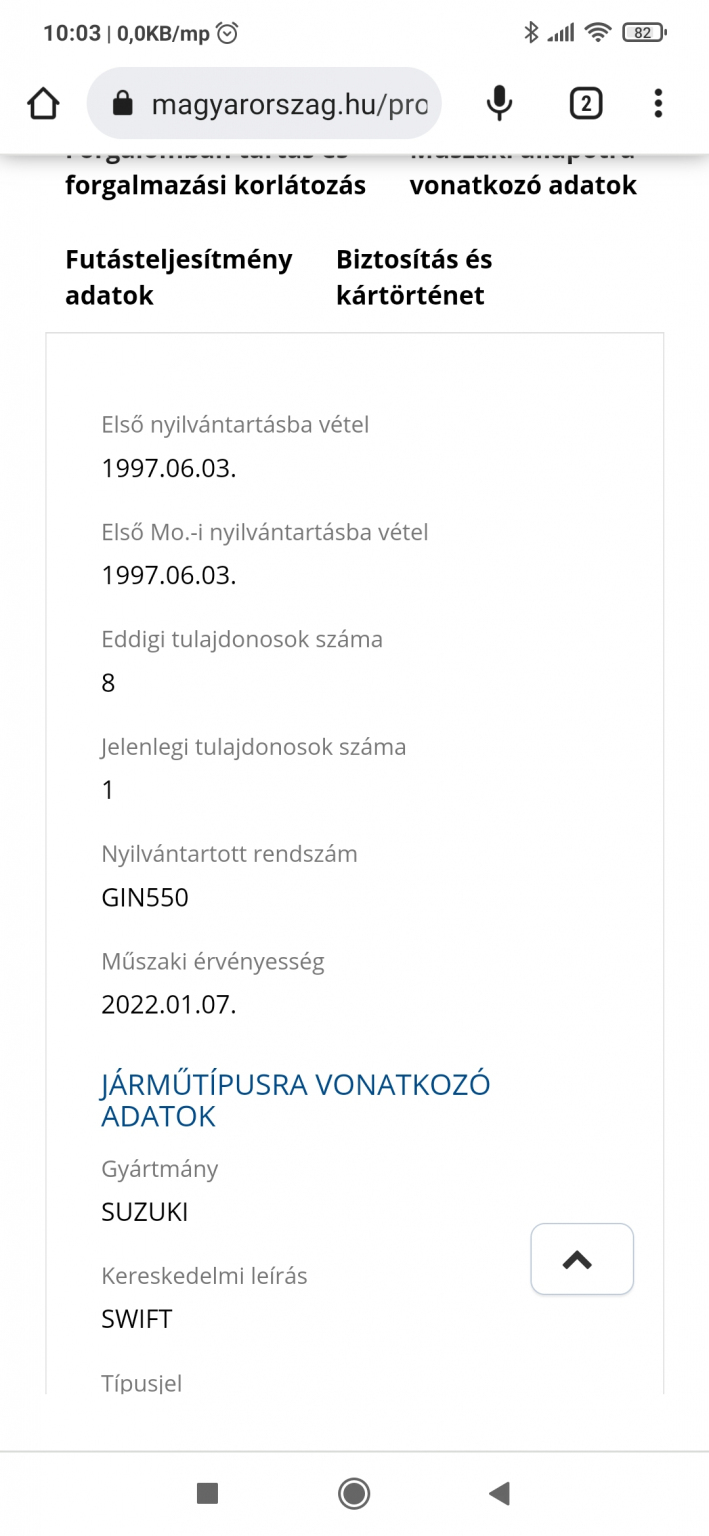
Task: Jump back to top with arrow button
Action: pos(582,1259)
